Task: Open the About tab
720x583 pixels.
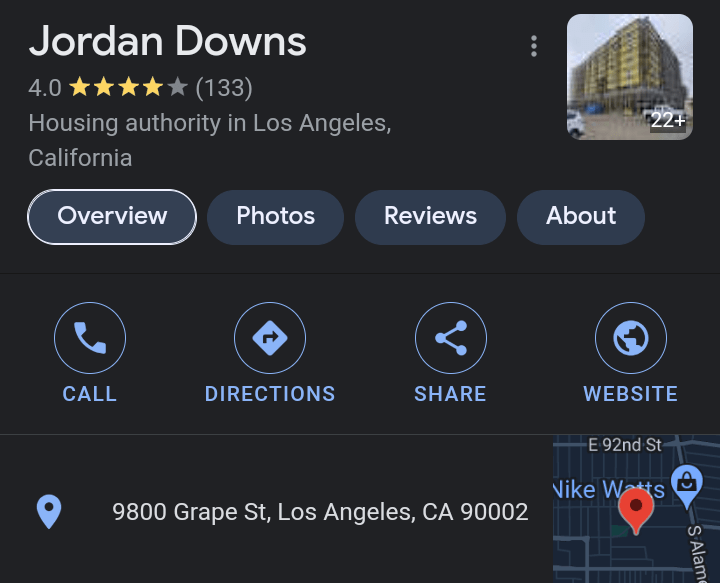Action: click(580, 216)
